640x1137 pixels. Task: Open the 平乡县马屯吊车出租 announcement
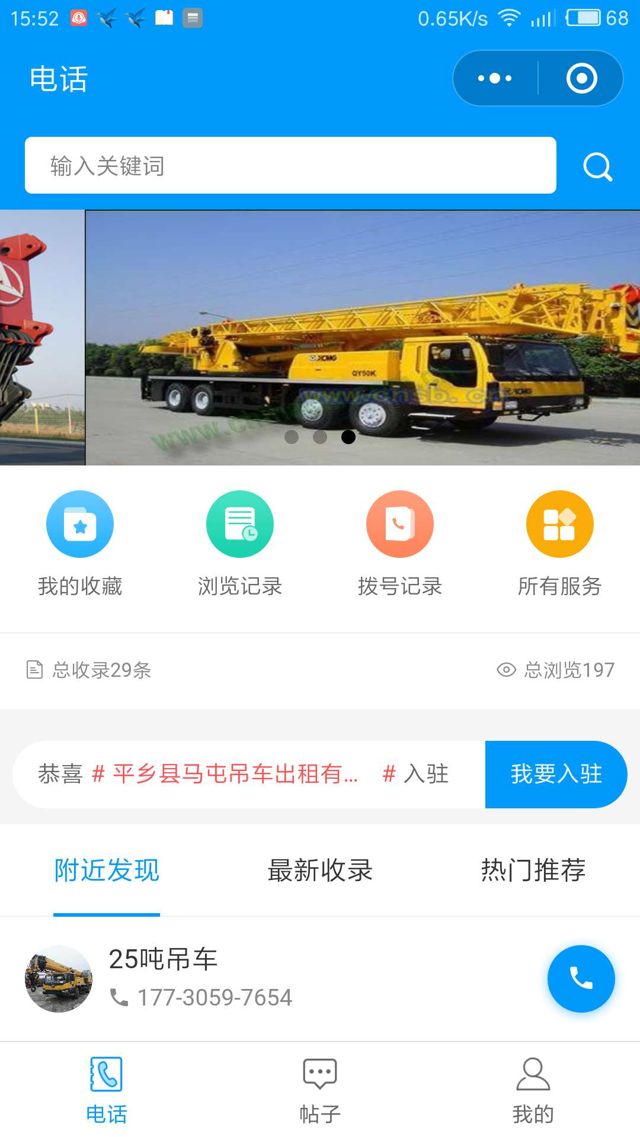235,774
